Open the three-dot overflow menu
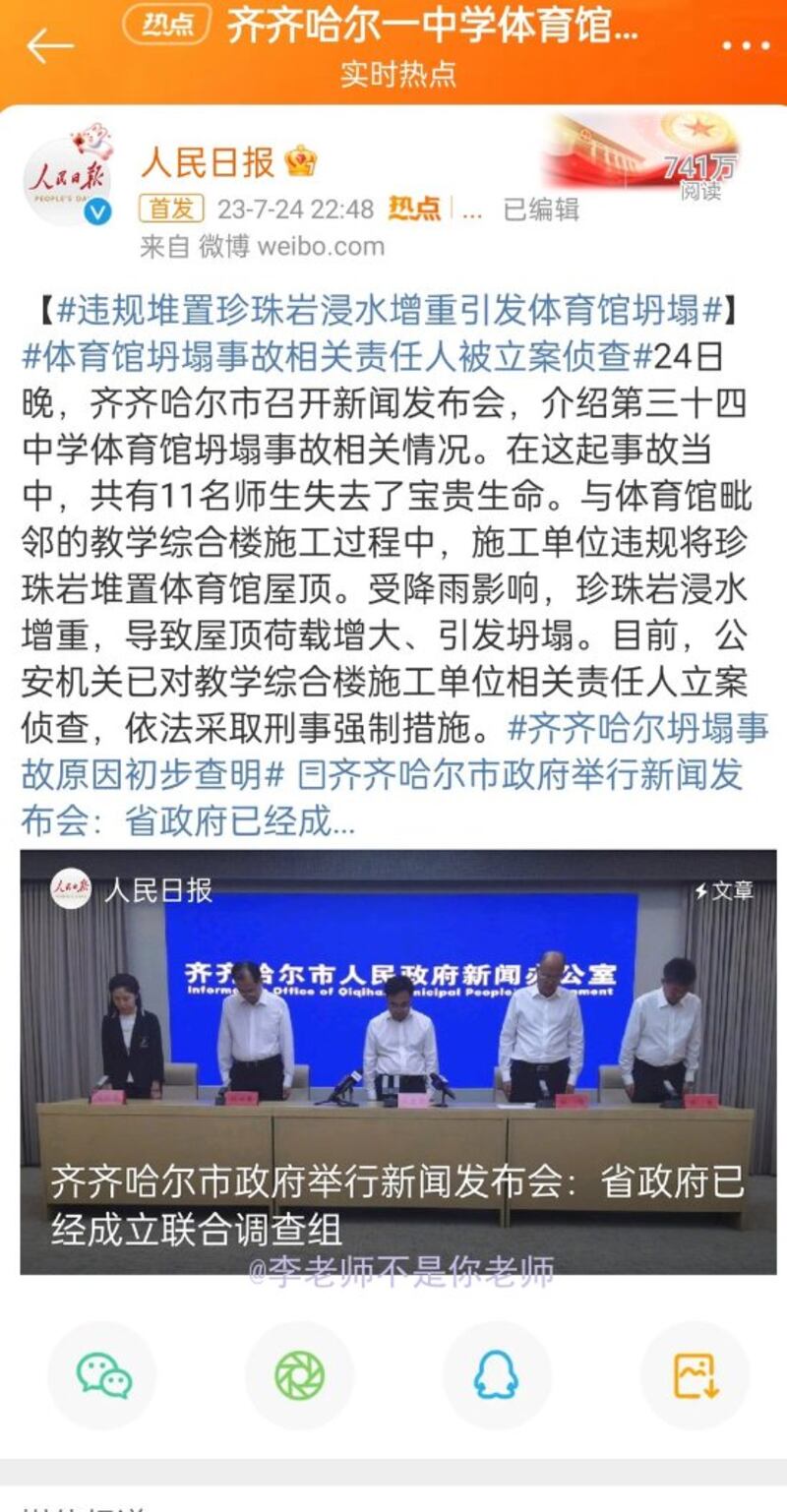The image size is (787, 1512). click(745, 45)
